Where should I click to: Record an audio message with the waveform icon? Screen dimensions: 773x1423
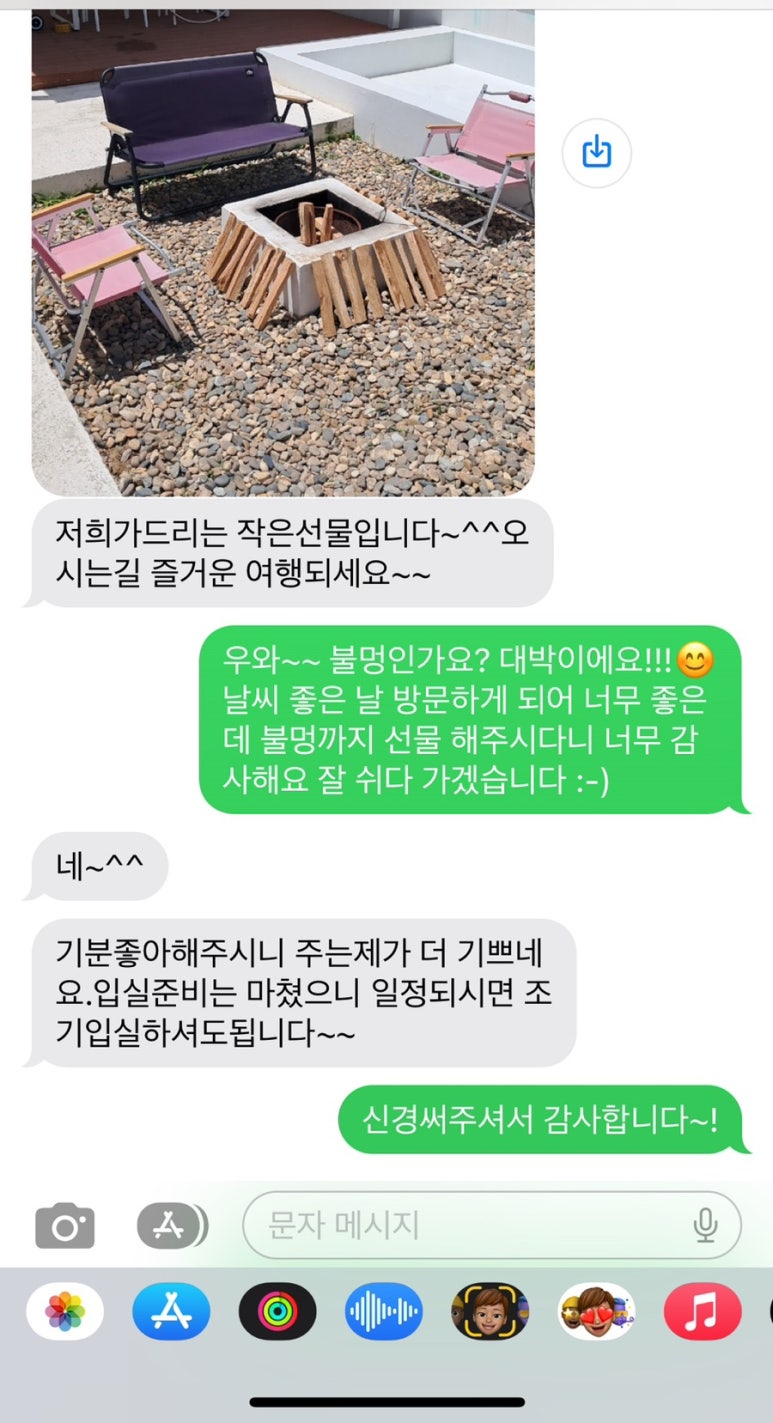click(x=384, y=1311)
